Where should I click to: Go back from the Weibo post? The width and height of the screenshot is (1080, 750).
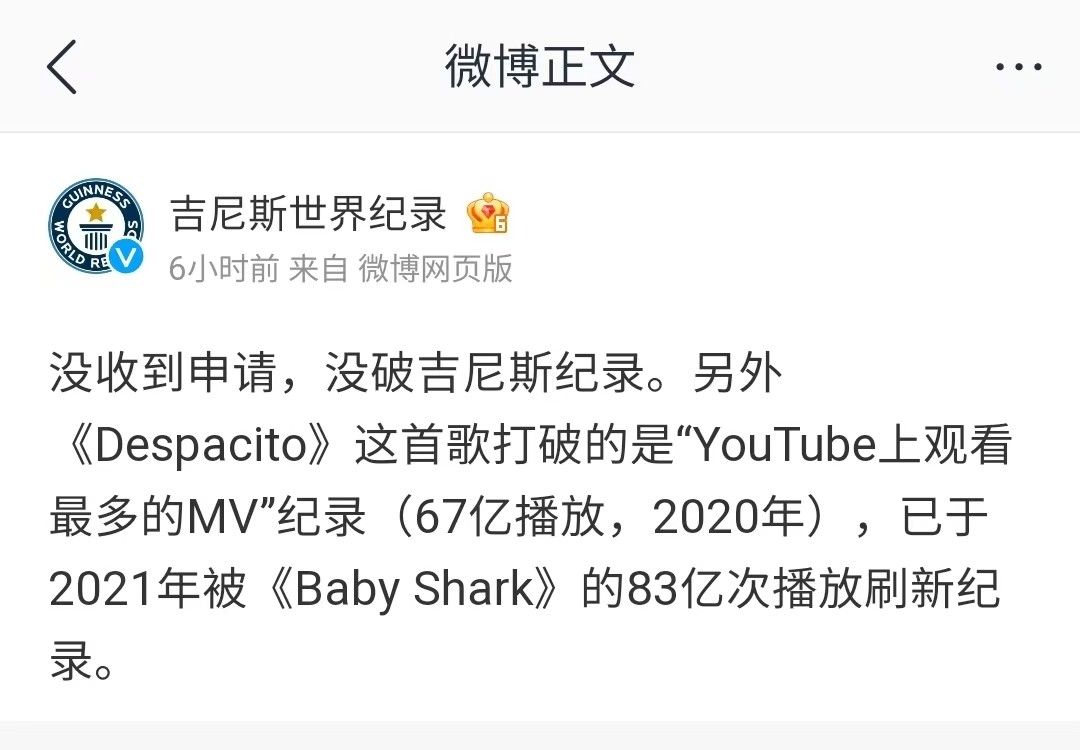(x=62, y=67)
